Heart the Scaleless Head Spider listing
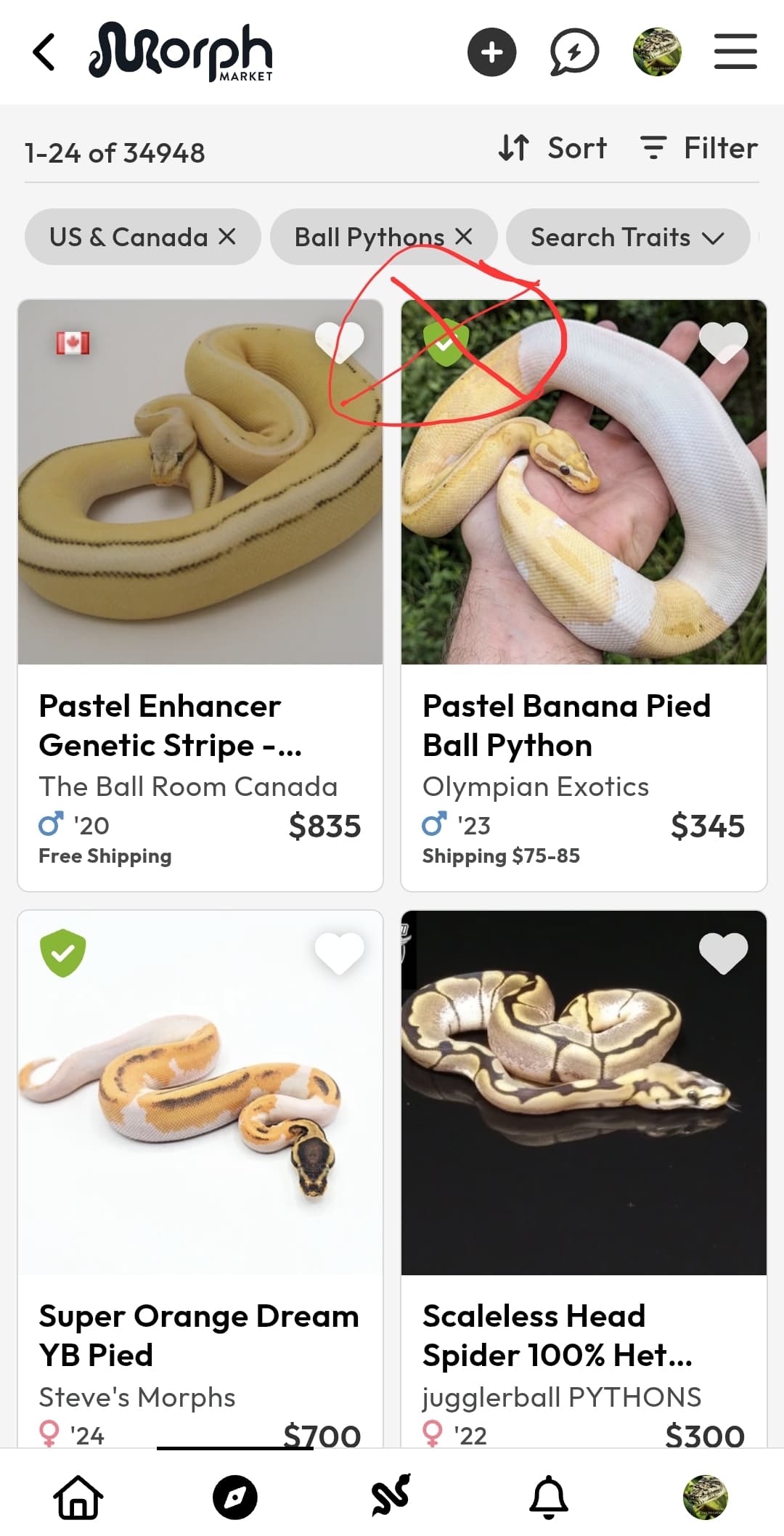This screenshot has width=784, height=1536. [723, 952]
